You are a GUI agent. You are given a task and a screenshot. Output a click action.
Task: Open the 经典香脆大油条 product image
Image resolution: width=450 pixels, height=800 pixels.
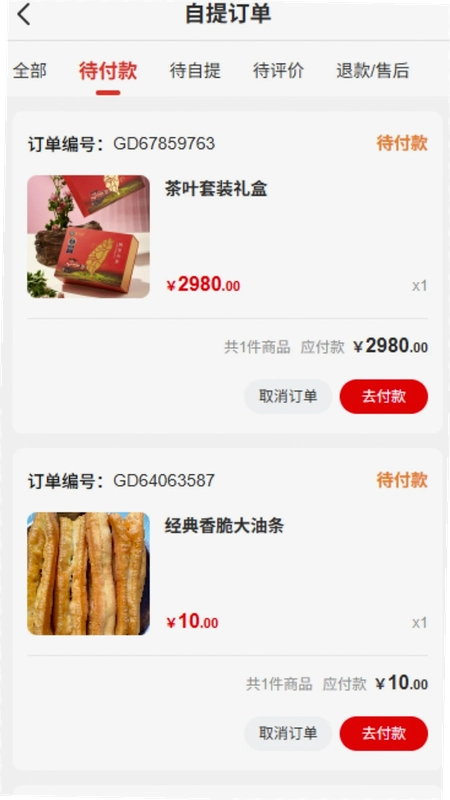[x=89, y=573]
